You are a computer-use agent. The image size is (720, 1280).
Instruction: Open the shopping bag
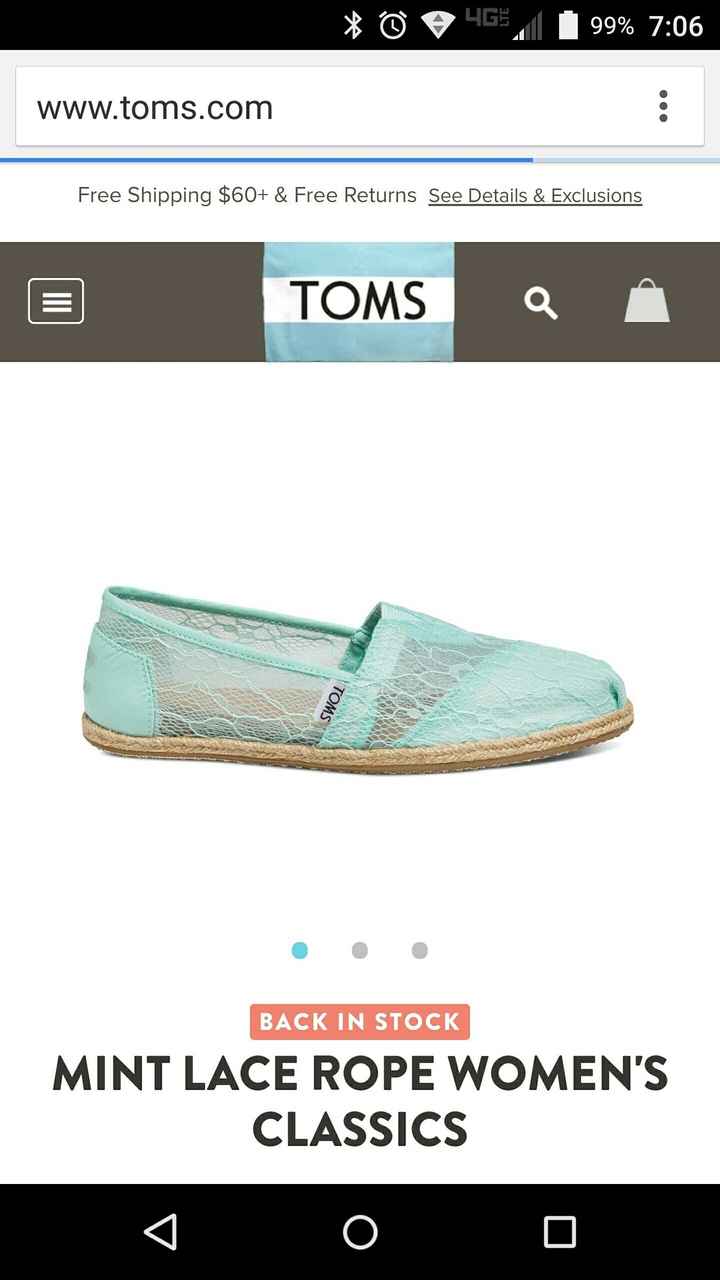tap(647, 301)
